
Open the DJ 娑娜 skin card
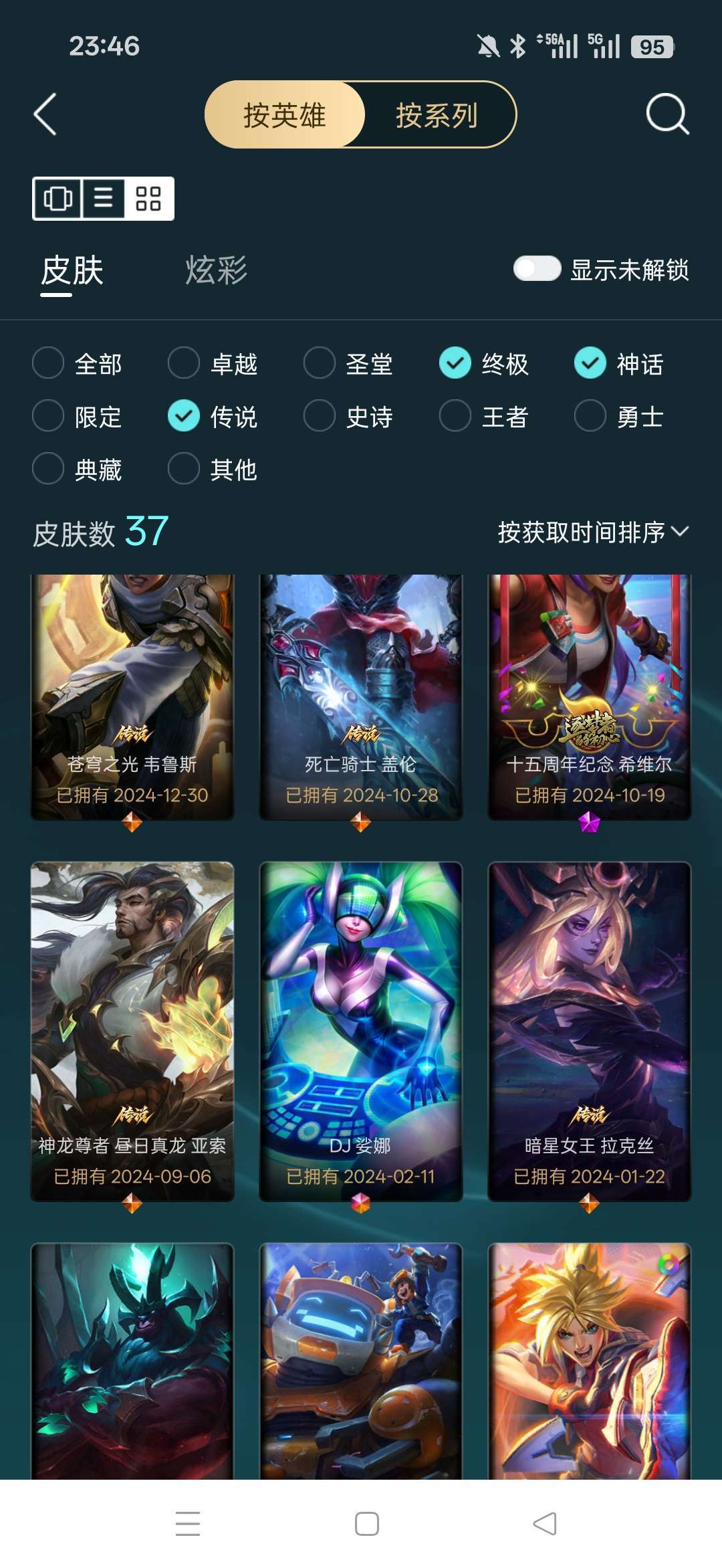tap(361, 1030)
